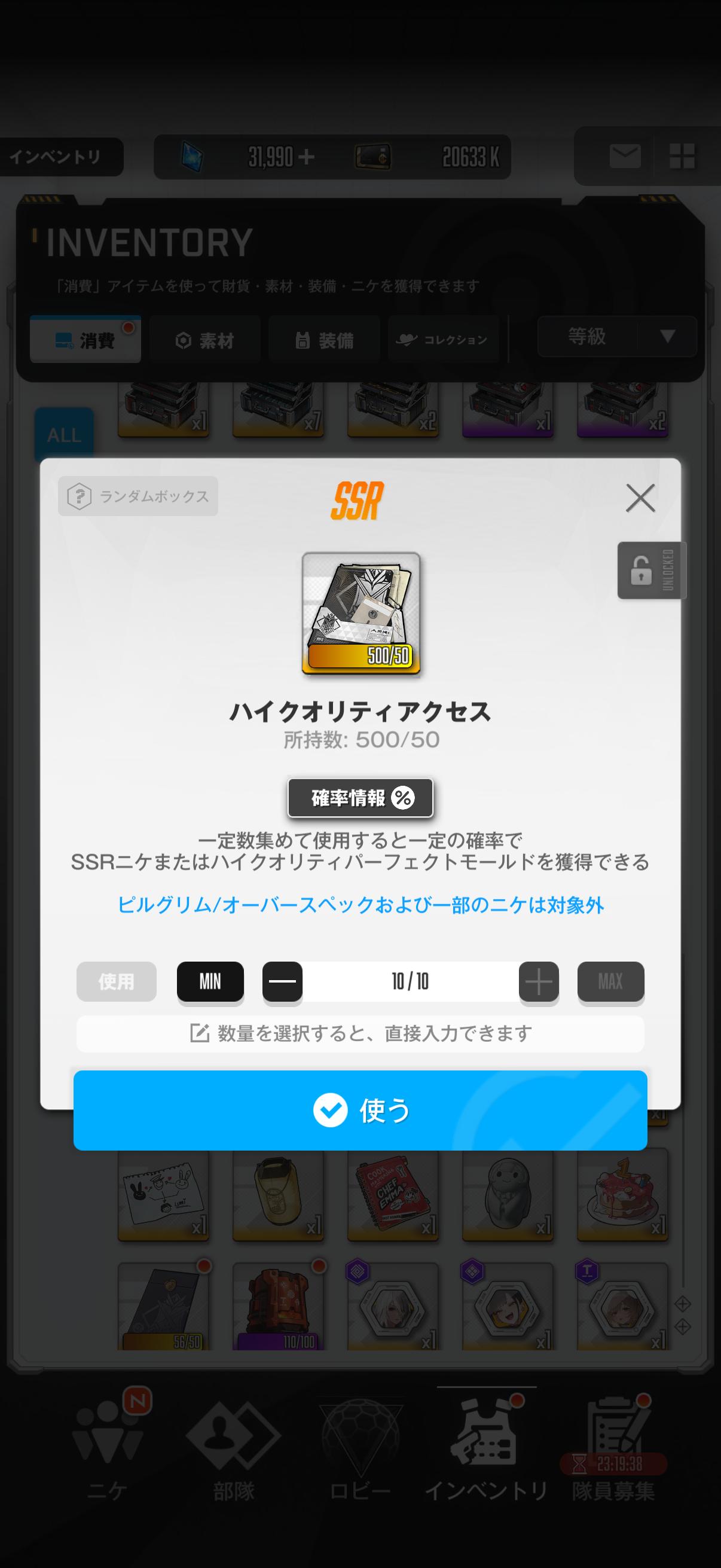
Task: Open 確率情報 probability info
Action: click(360, 797)
